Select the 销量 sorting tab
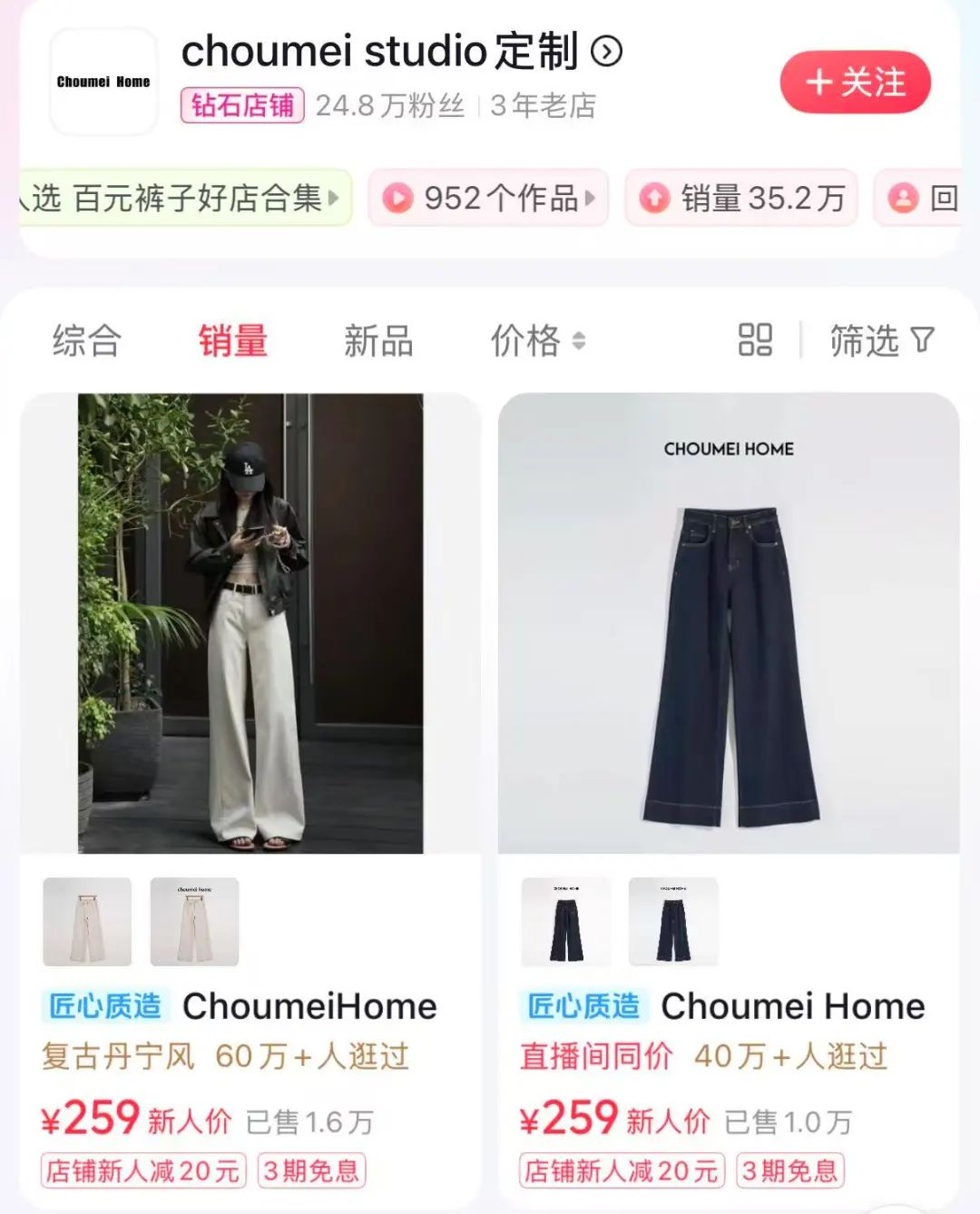The height and width of the screenshot is (1214, 980). pos(233,341)
